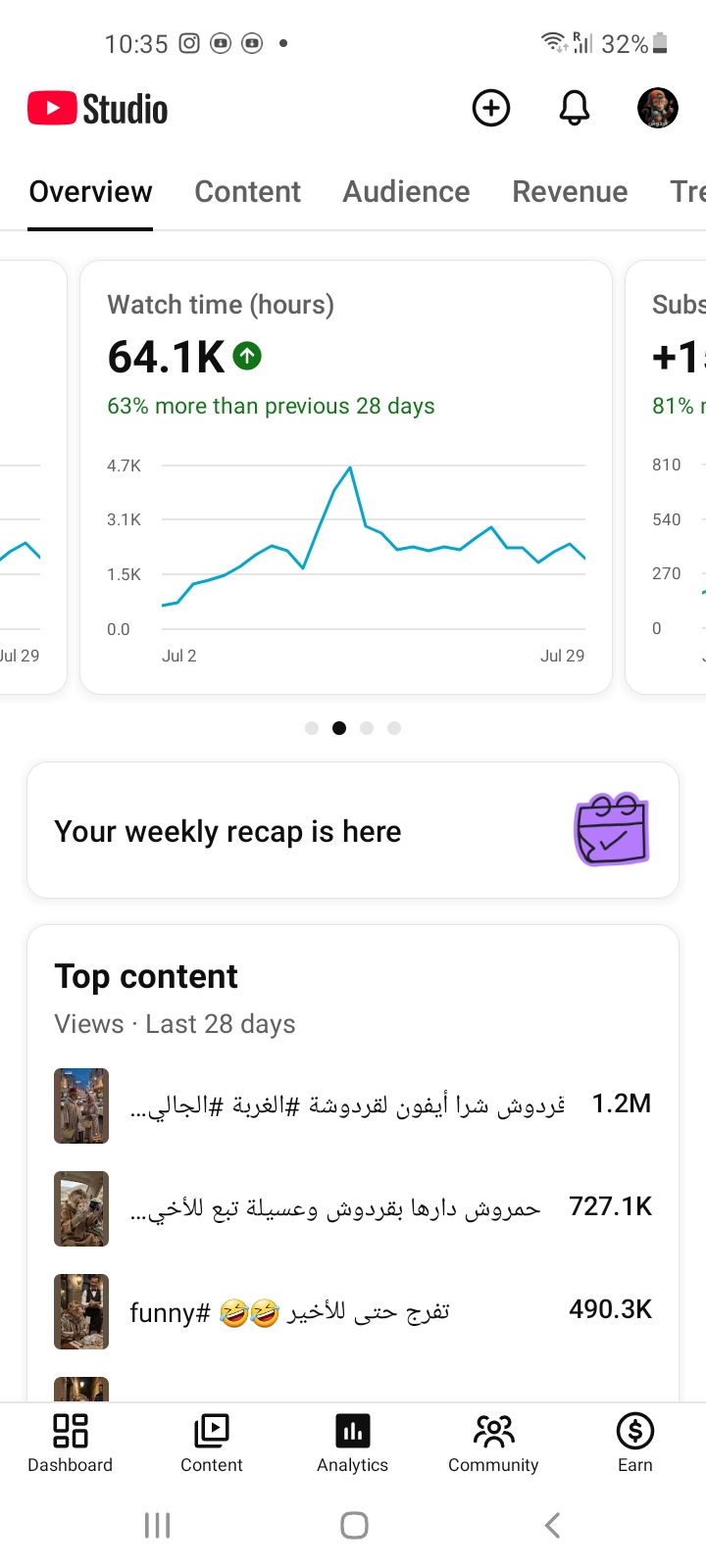The image size is (706, 1568).
Task: Tap the create plus icon
Action: [x=491, y=108]
